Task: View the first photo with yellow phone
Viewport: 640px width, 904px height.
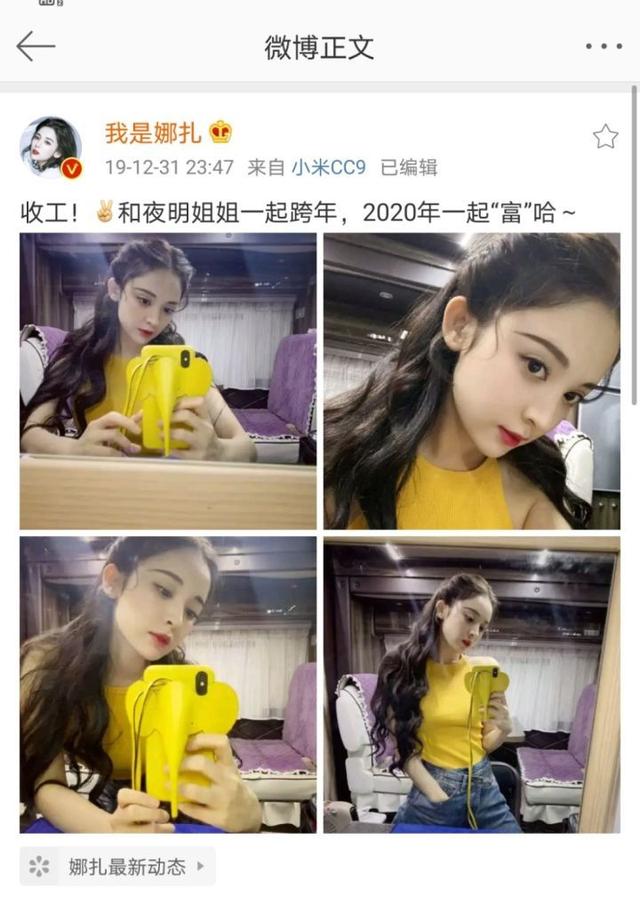Action: pos(168,381)
